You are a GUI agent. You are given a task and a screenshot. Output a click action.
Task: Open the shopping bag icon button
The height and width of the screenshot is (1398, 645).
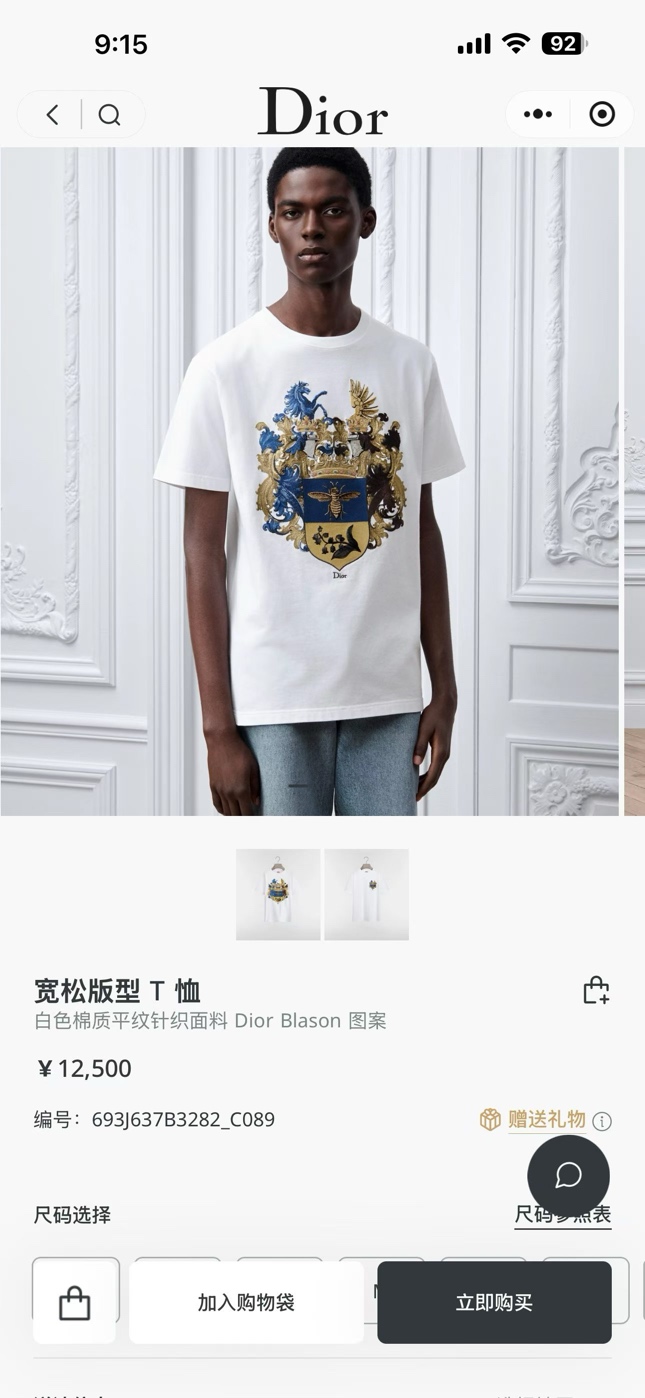(75, 1302)
